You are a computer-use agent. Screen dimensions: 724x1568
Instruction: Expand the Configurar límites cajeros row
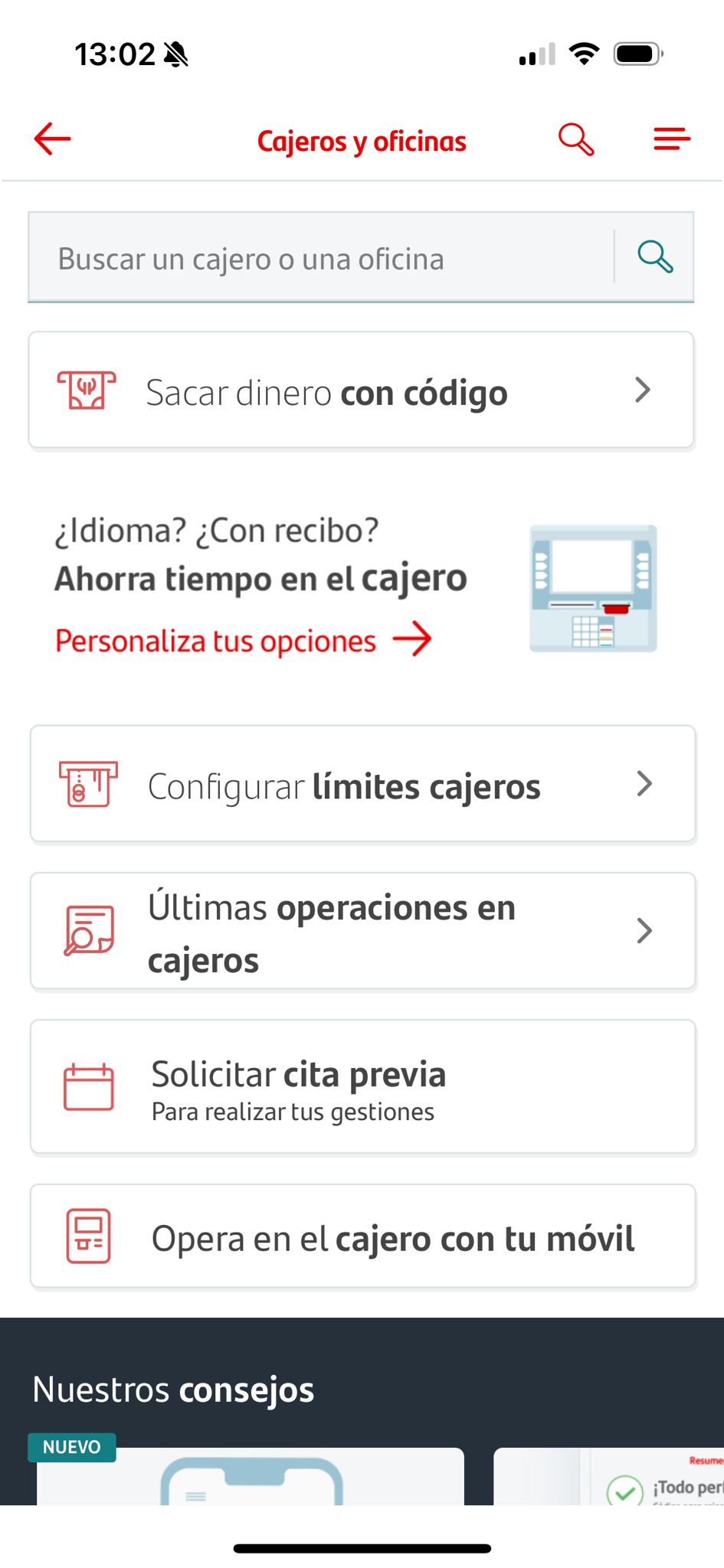[361, 784]
